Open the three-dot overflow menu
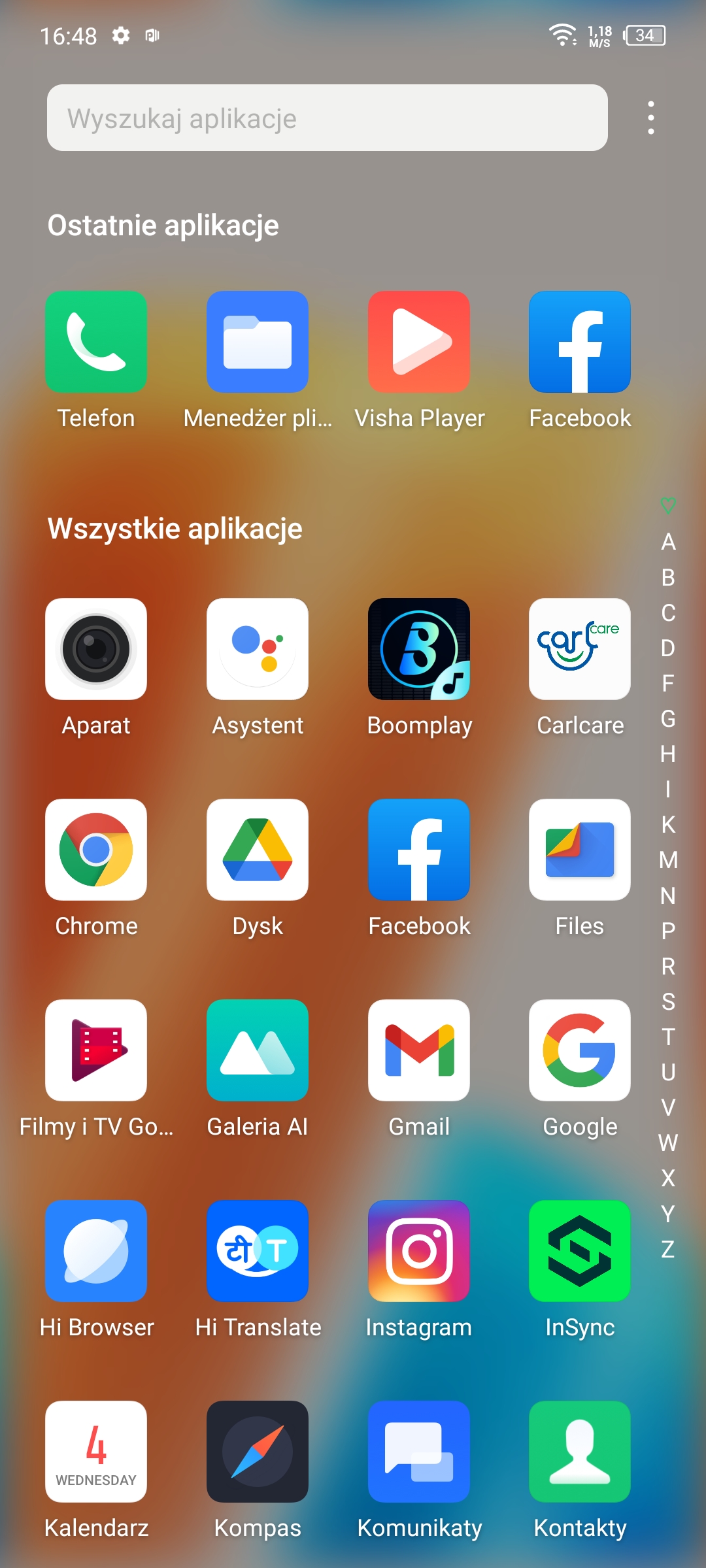This screenshot has height=1568, width=706. [x=650, y=118]
